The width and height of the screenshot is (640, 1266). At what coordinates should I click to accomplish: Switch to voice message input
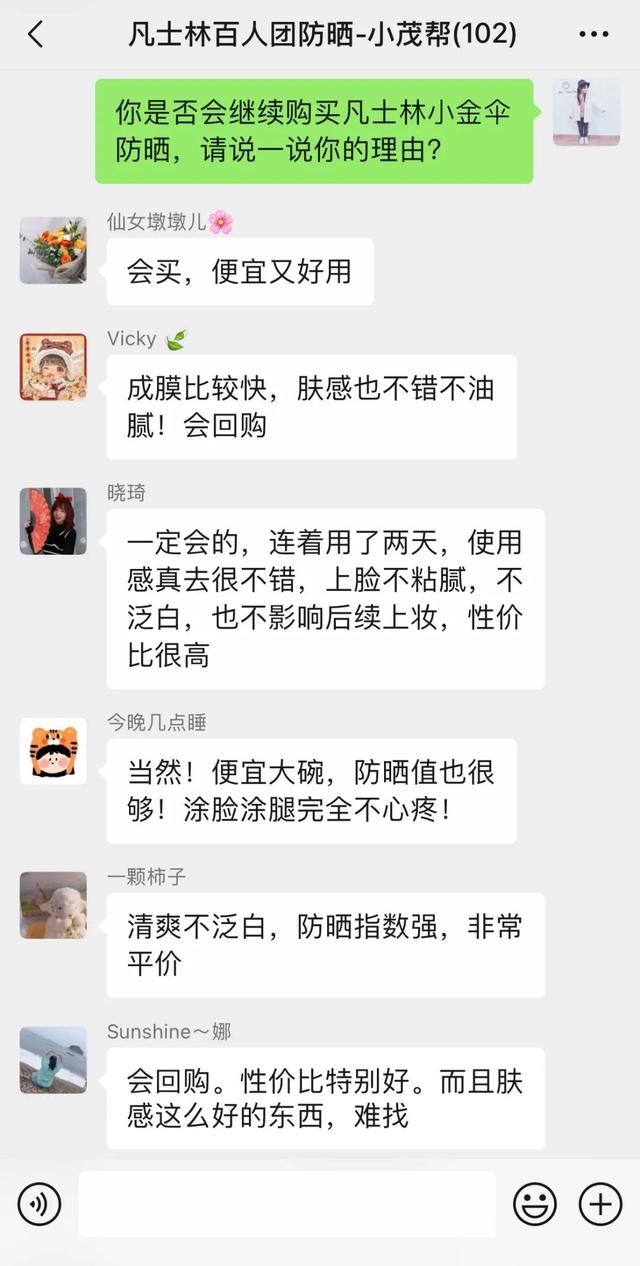39,1204
